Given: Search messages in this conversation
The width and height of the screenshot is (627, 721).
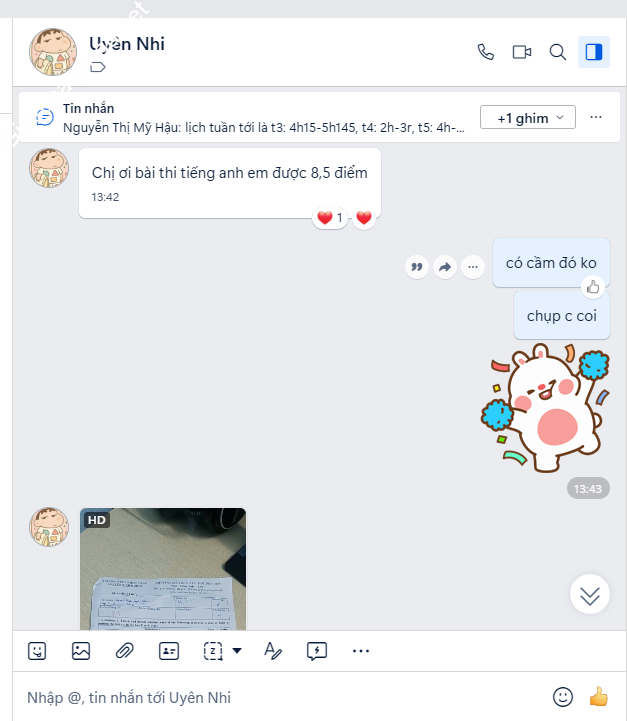Looking at the screenshot, I should (558, 52).
